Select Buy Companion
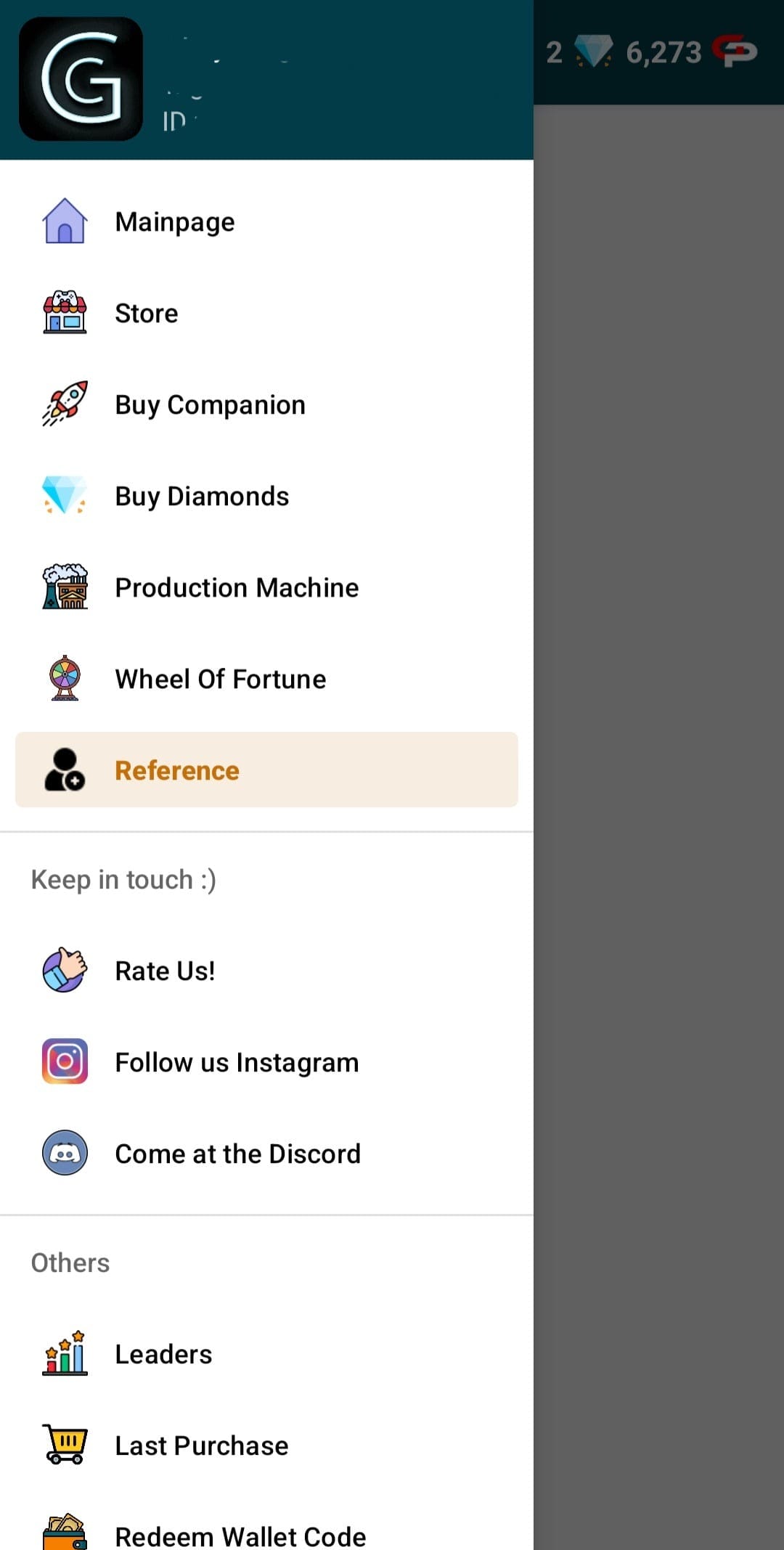 (x=266, y=405)
